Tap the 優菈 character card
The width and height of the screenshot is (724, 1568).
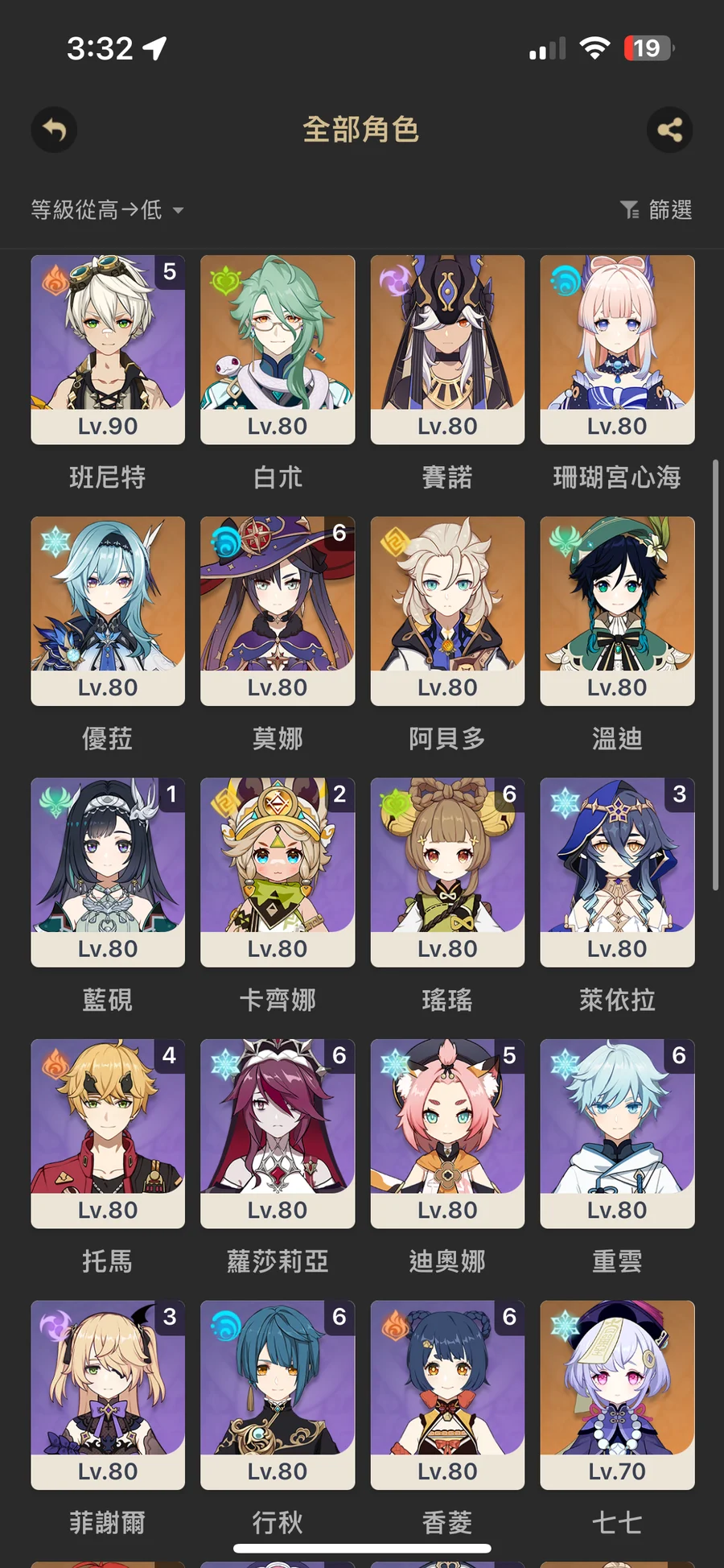(x=108, y=610)
